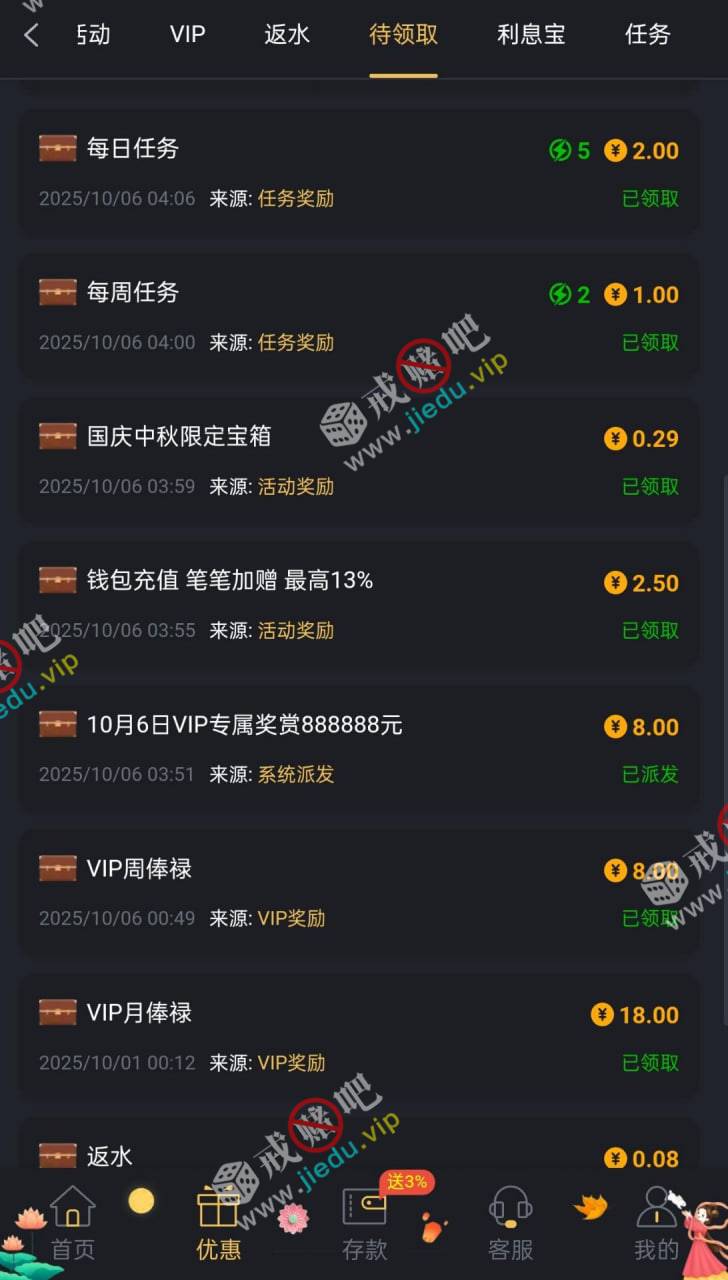Go back using the top-left arrow
Image resolution: width=728 pixels, height=1280 pixels.
pos(32,35)
